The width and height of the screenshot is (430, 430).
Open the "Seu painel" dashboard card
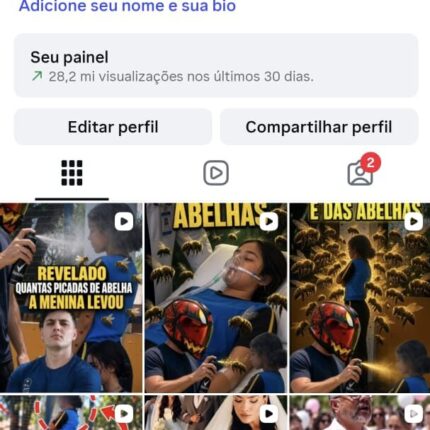click(216, 66)
